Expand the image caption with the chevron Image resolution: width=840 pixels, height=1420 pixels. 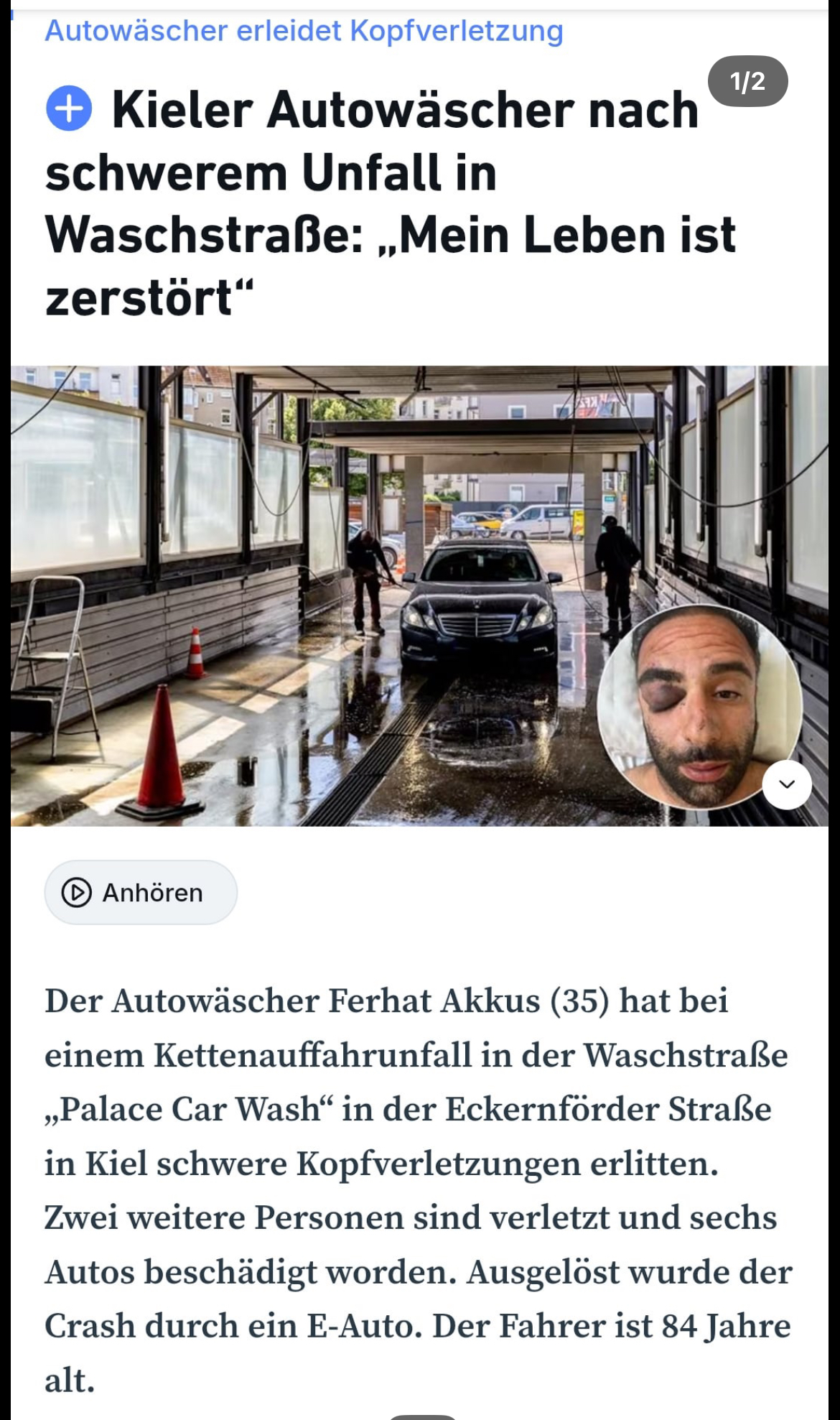(x=787, y=784)
